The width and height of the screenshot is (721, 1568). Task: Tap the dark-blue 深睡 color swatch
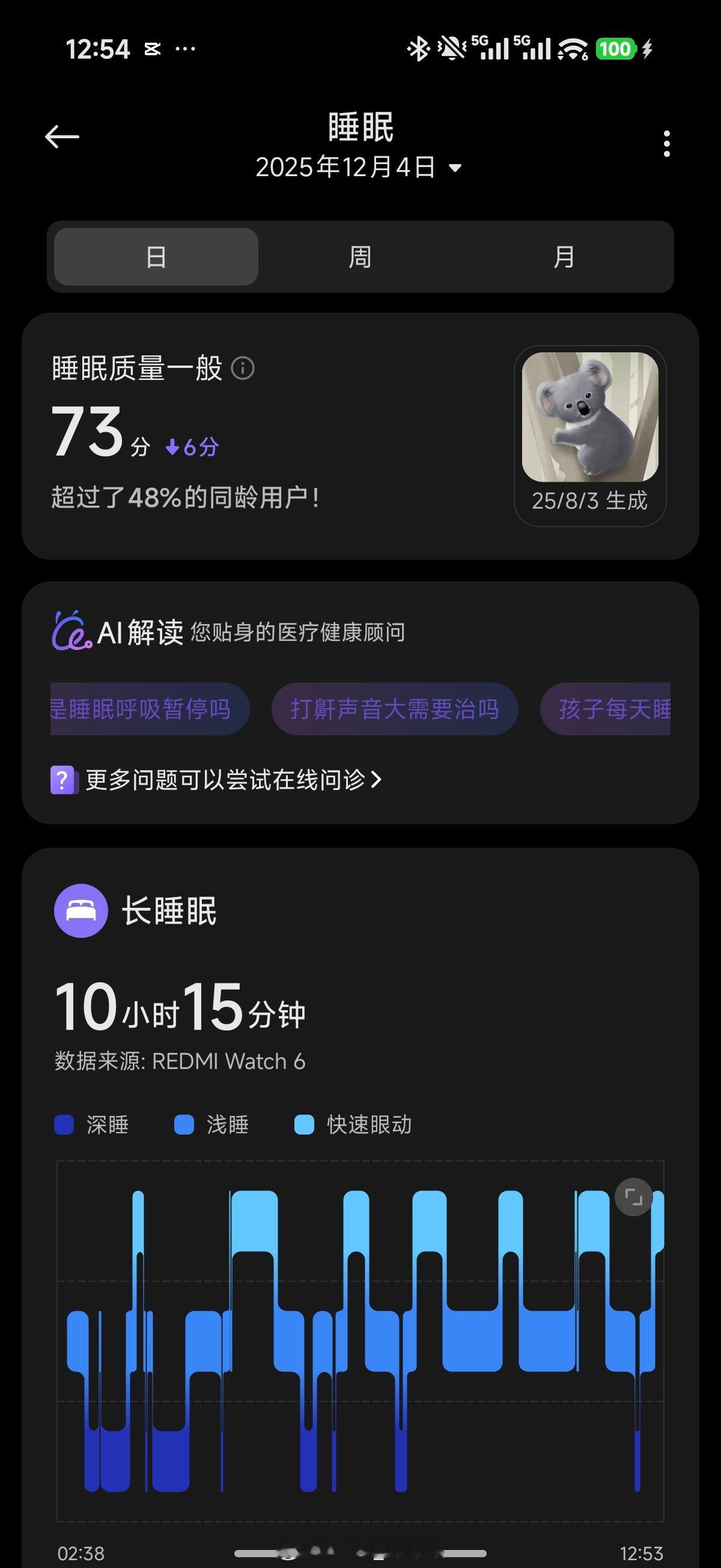click(x=63, y=1125)
